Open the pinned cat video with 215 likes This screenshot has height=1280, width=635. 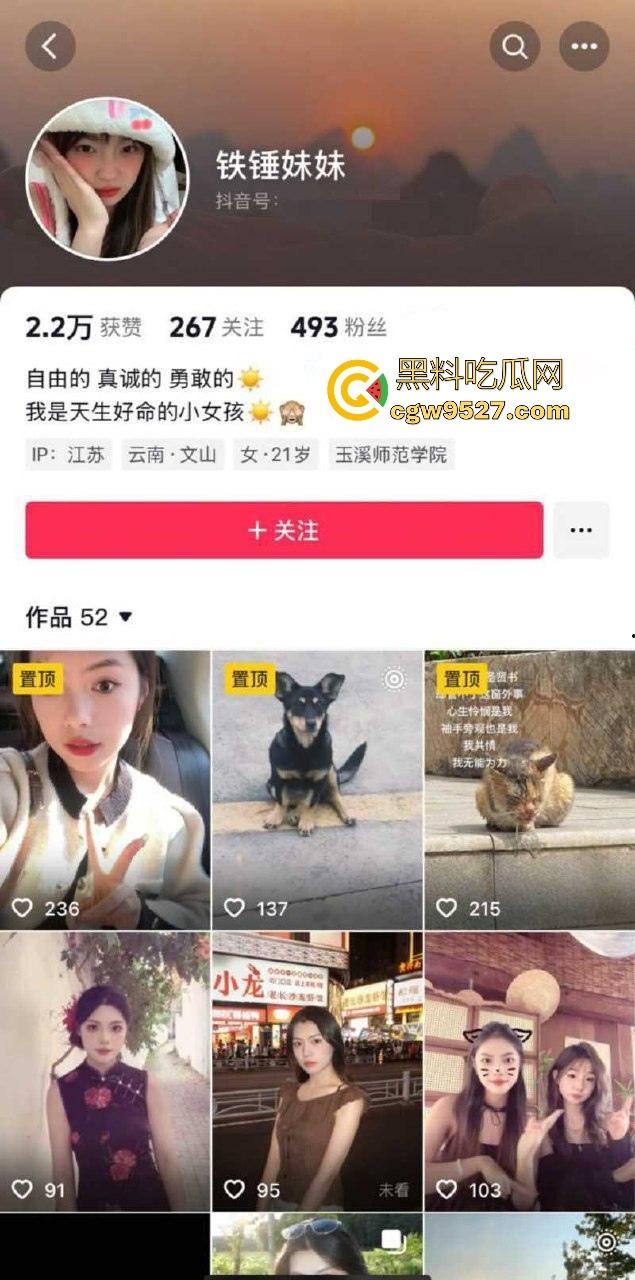tap(529, 790)
